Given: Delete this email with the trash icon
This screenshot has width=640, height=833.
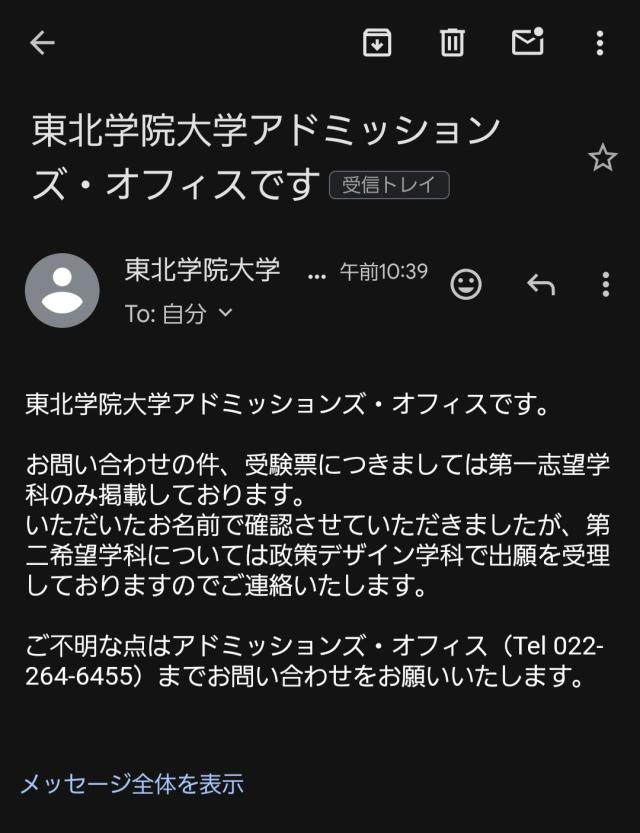Looking at the screenshot, I should tap(452, 43).
